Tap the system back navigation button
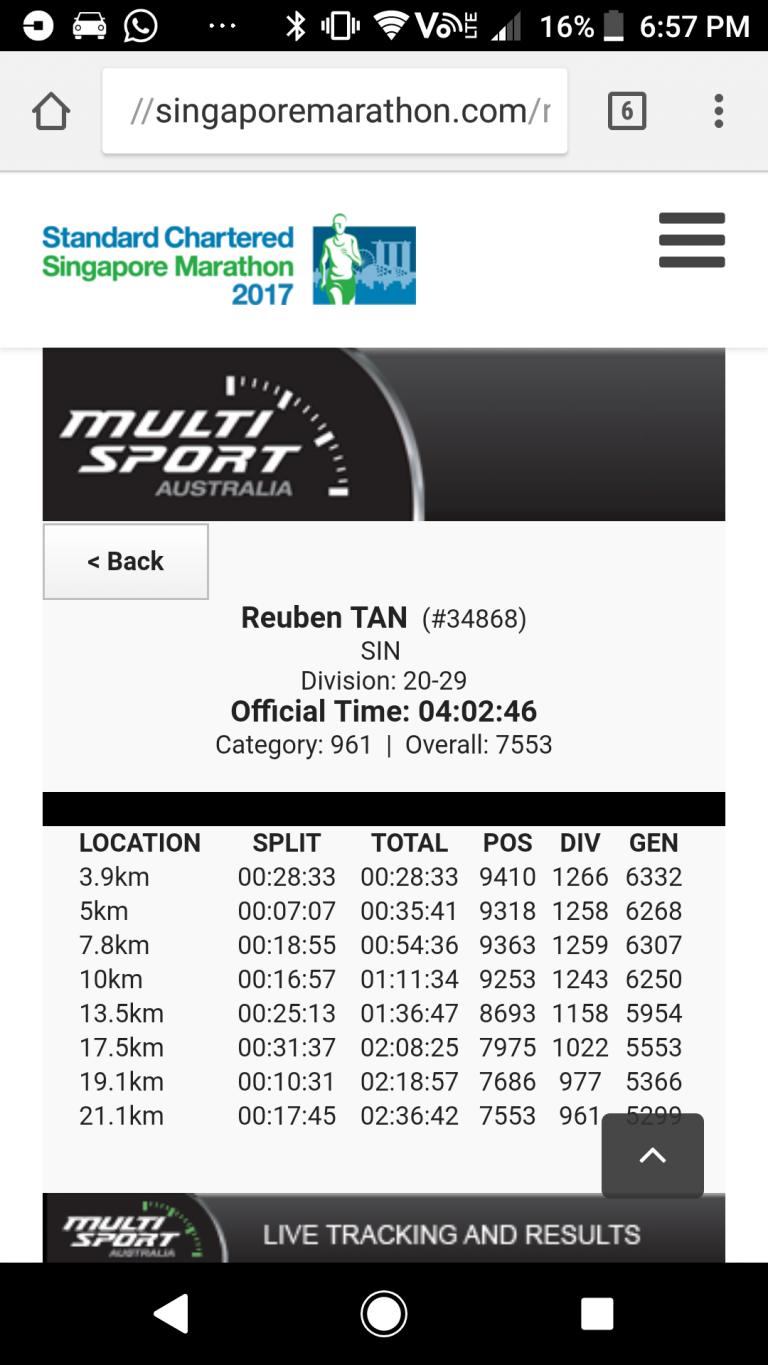This screenshot has height=1365, width=768. (x=171, y=1313)
